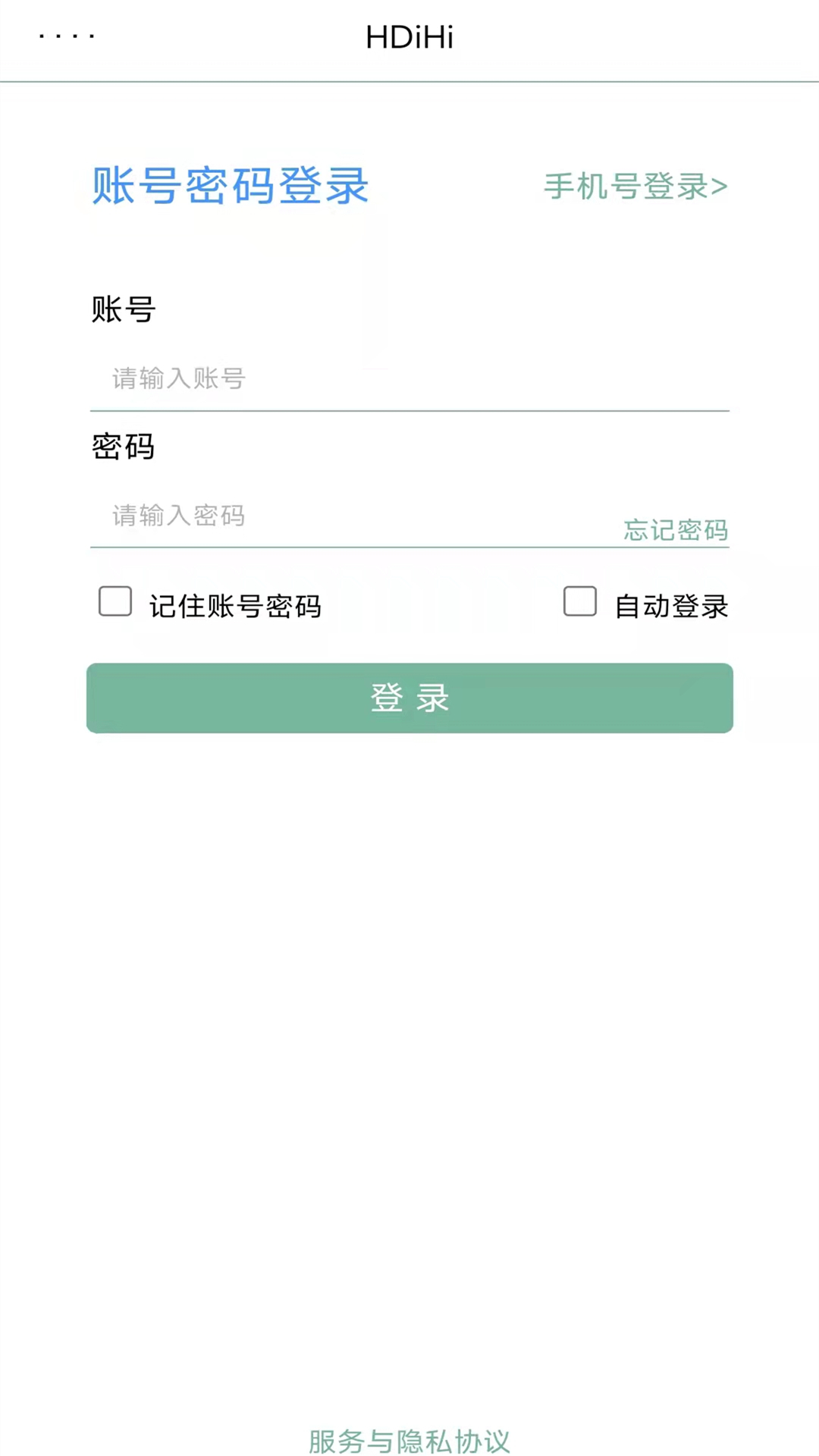Open the 忘记密码 forgot password link
This screenshot has height=1456, width=819.
[675, 529]
